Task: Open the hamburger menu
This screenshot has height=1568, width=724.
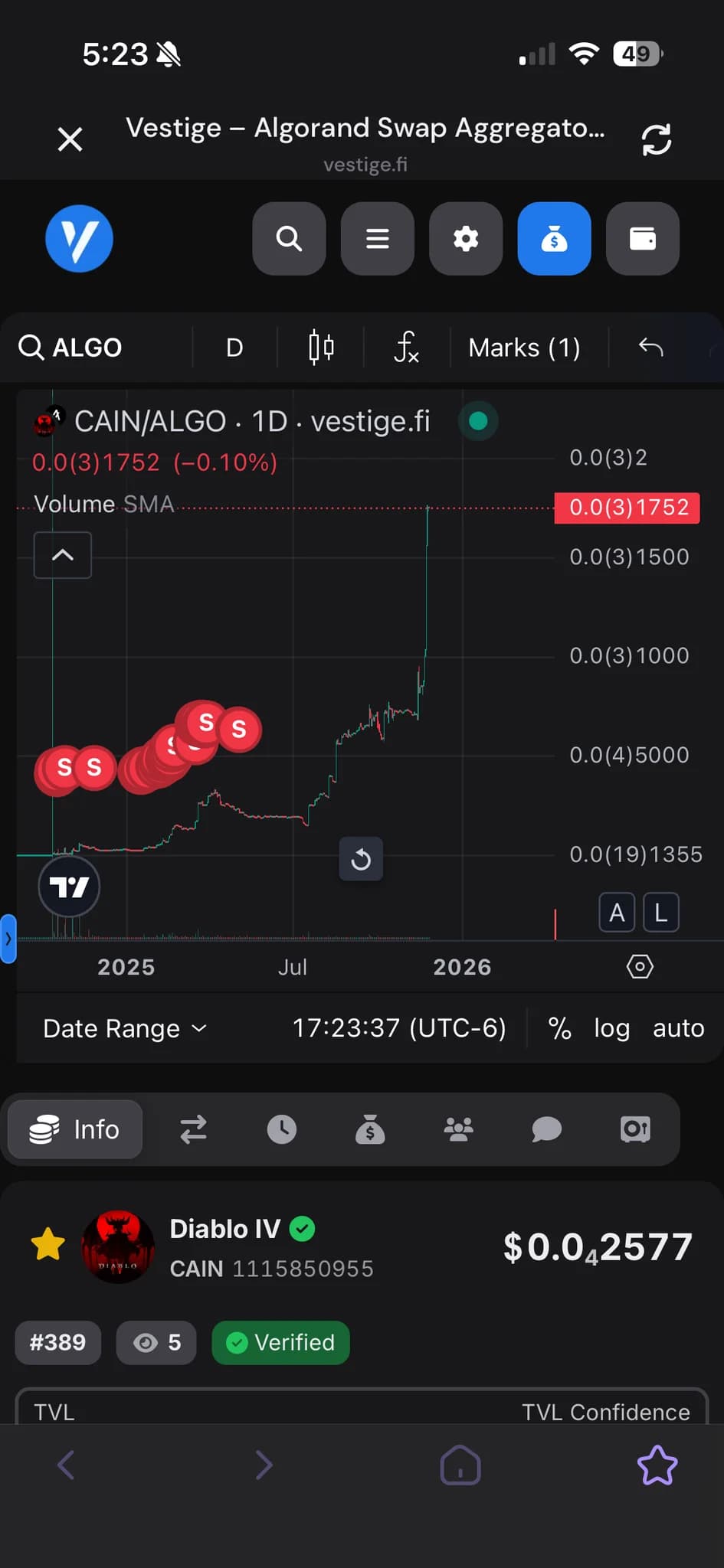Action: click(x=377, y=239)
